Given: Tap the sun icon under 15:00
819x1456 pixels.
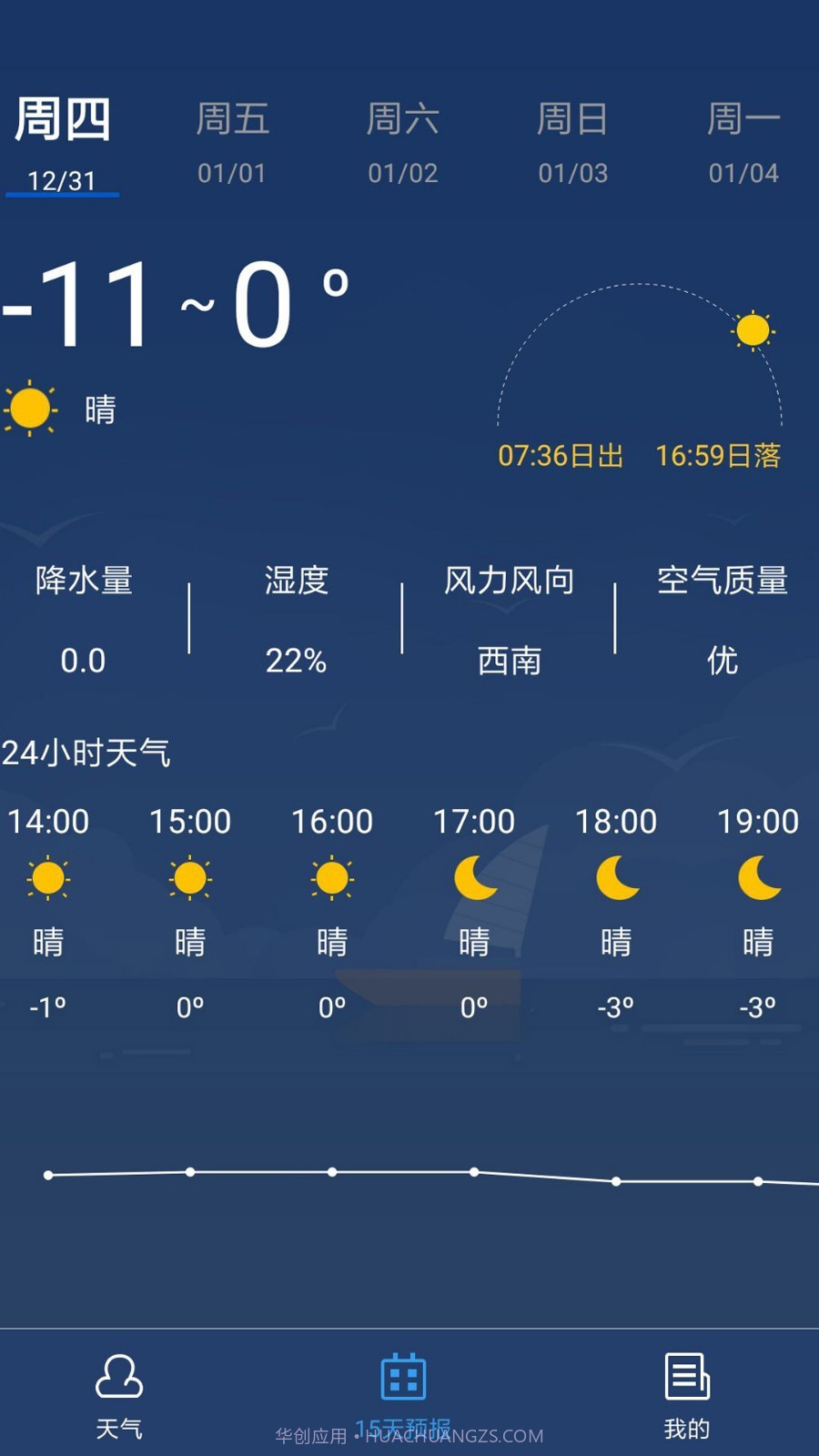Looking at the screenshot, I should [x=189, y=878].
